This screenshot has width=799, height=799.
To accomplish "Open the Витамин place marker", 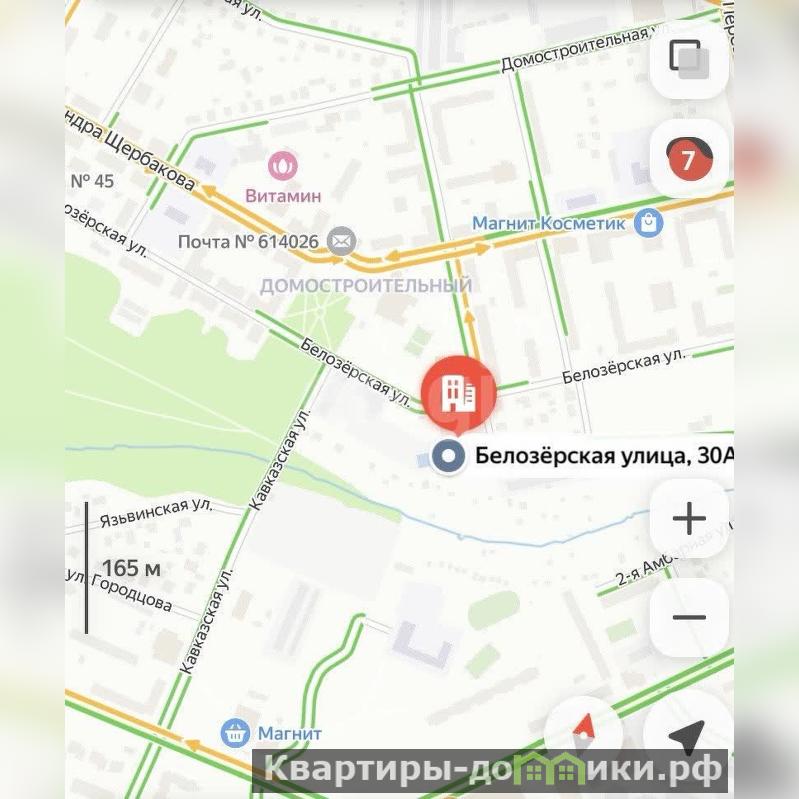I will (282, 164).
